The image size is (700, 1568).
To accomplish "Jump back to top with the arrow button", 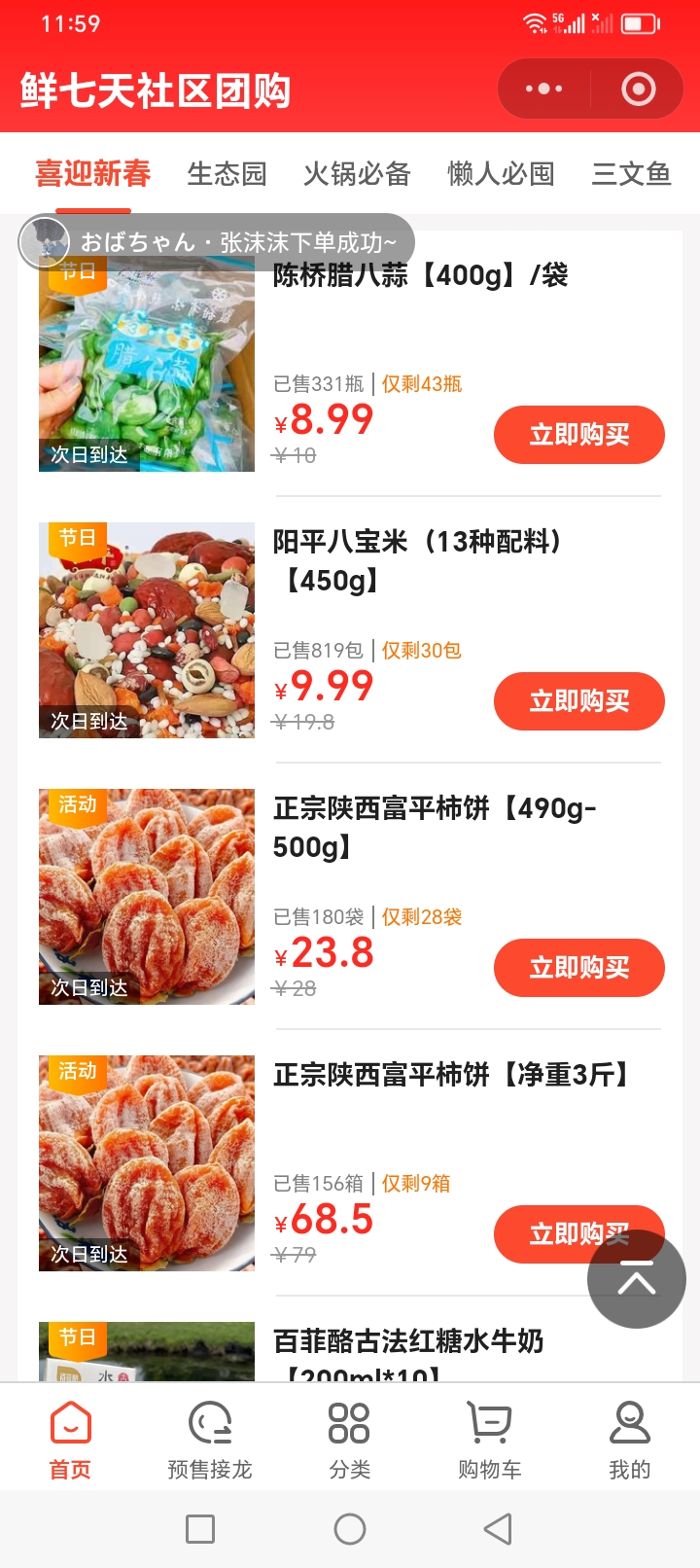I will point(637,1279).
